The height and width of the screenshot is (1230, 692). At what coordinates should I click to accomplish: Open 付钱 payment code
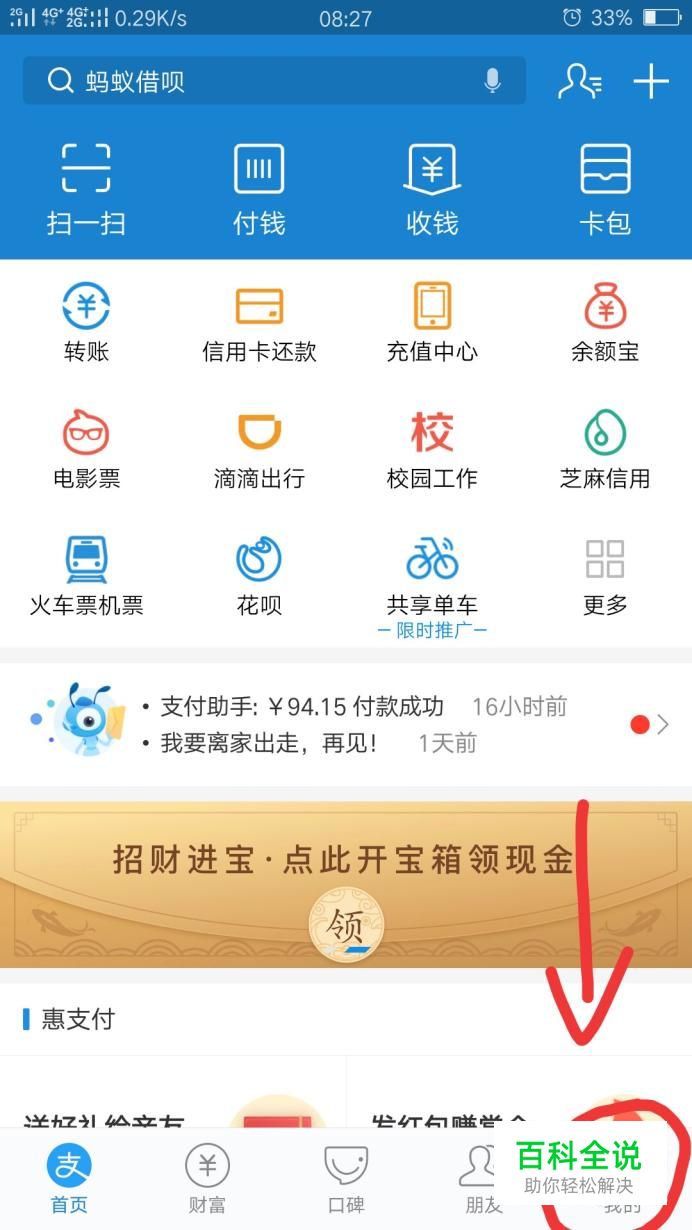click(x=259, y=187)
